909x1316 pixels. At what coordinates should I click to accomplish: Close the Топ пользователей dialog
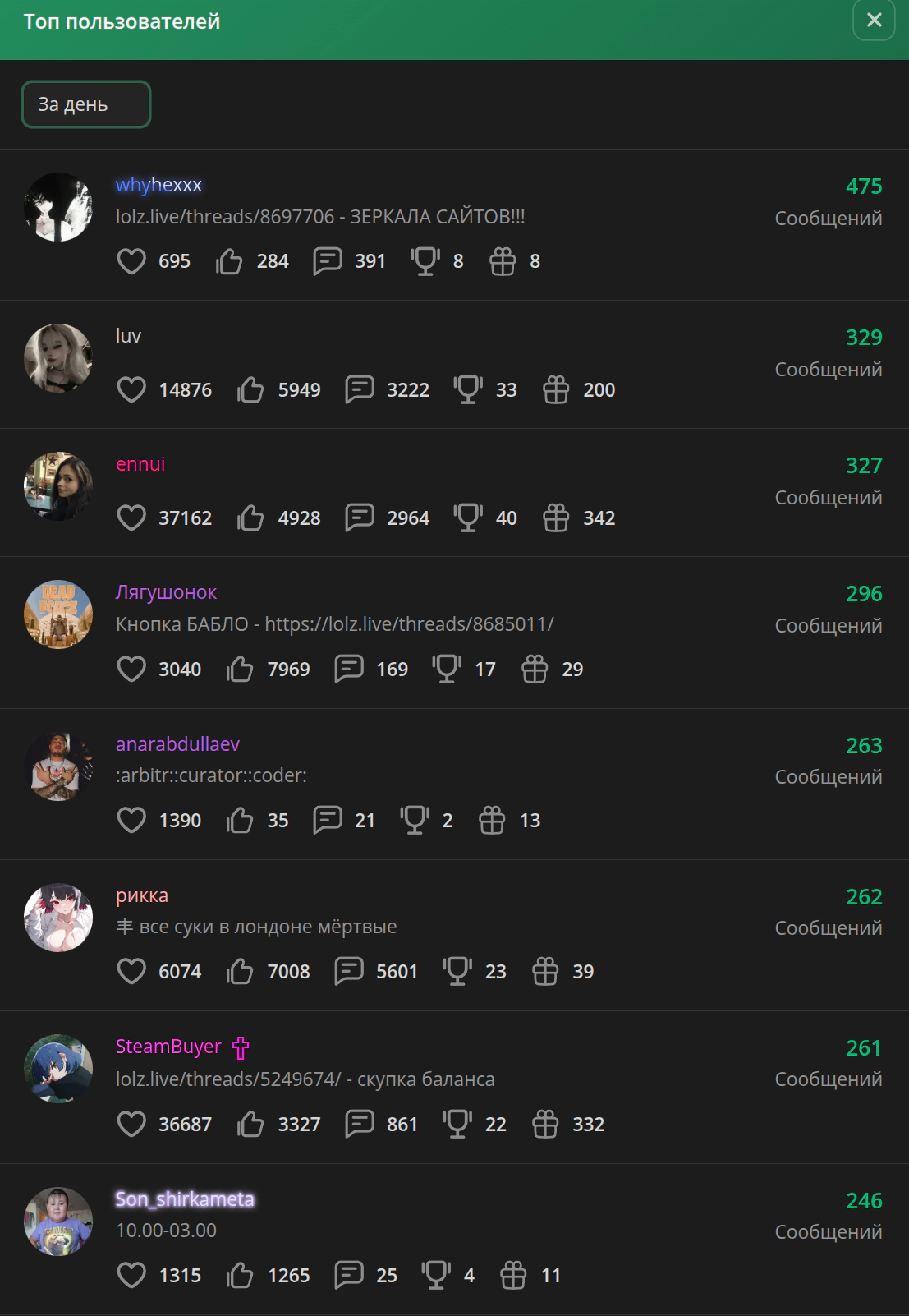pyautogui.click(x=874, y=20)
